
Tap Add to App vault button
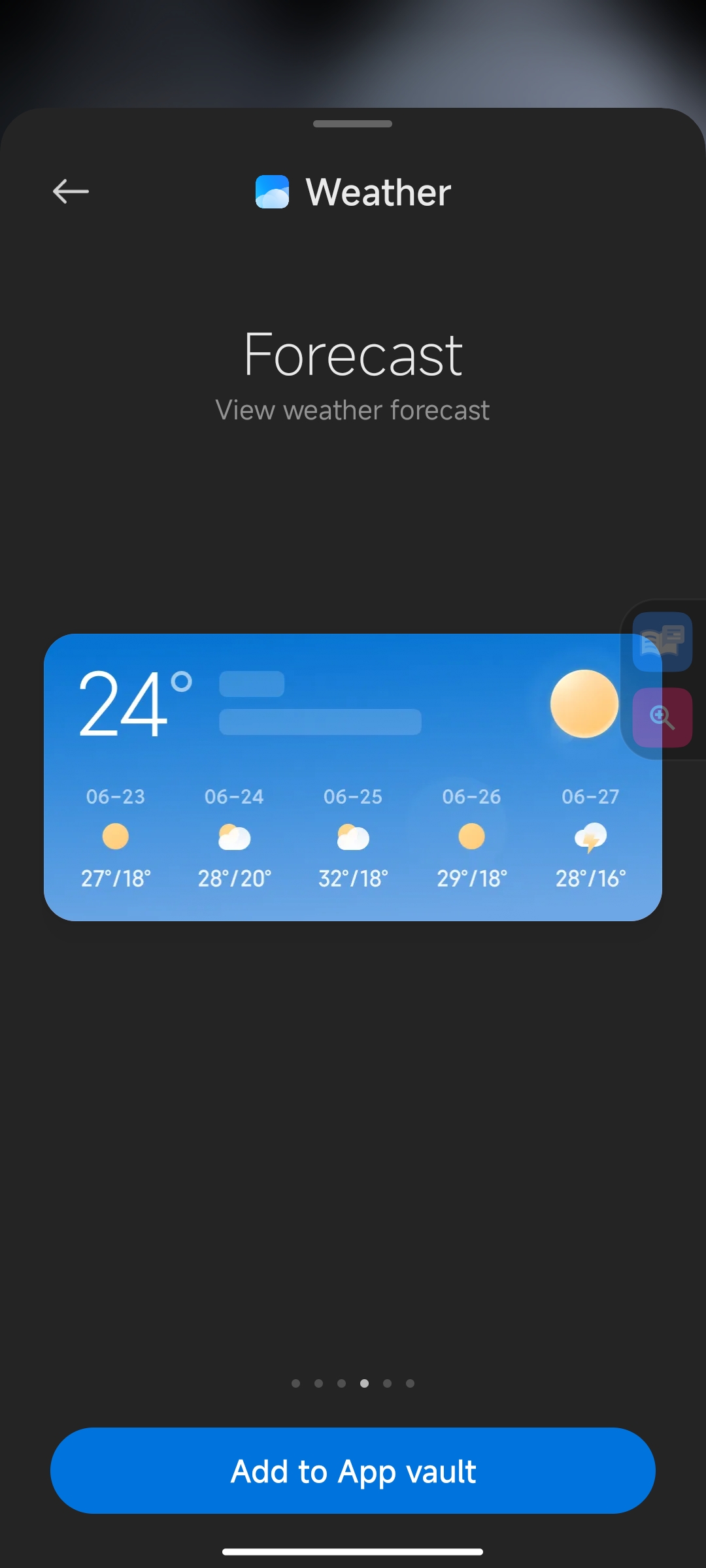(353, 1471)
